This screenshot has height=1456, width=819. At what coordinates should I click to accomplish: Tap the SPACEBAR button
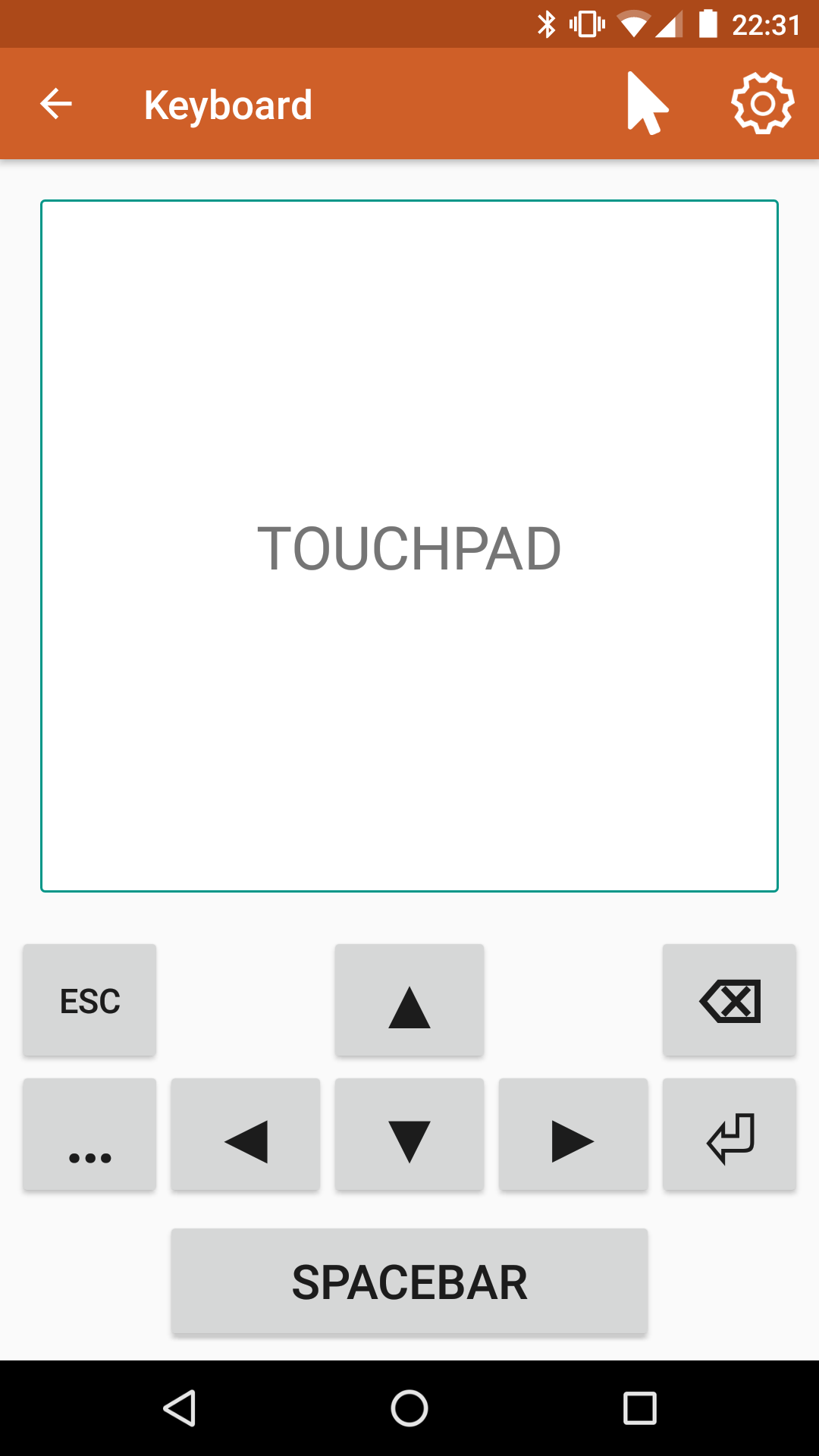point(409,1282)
